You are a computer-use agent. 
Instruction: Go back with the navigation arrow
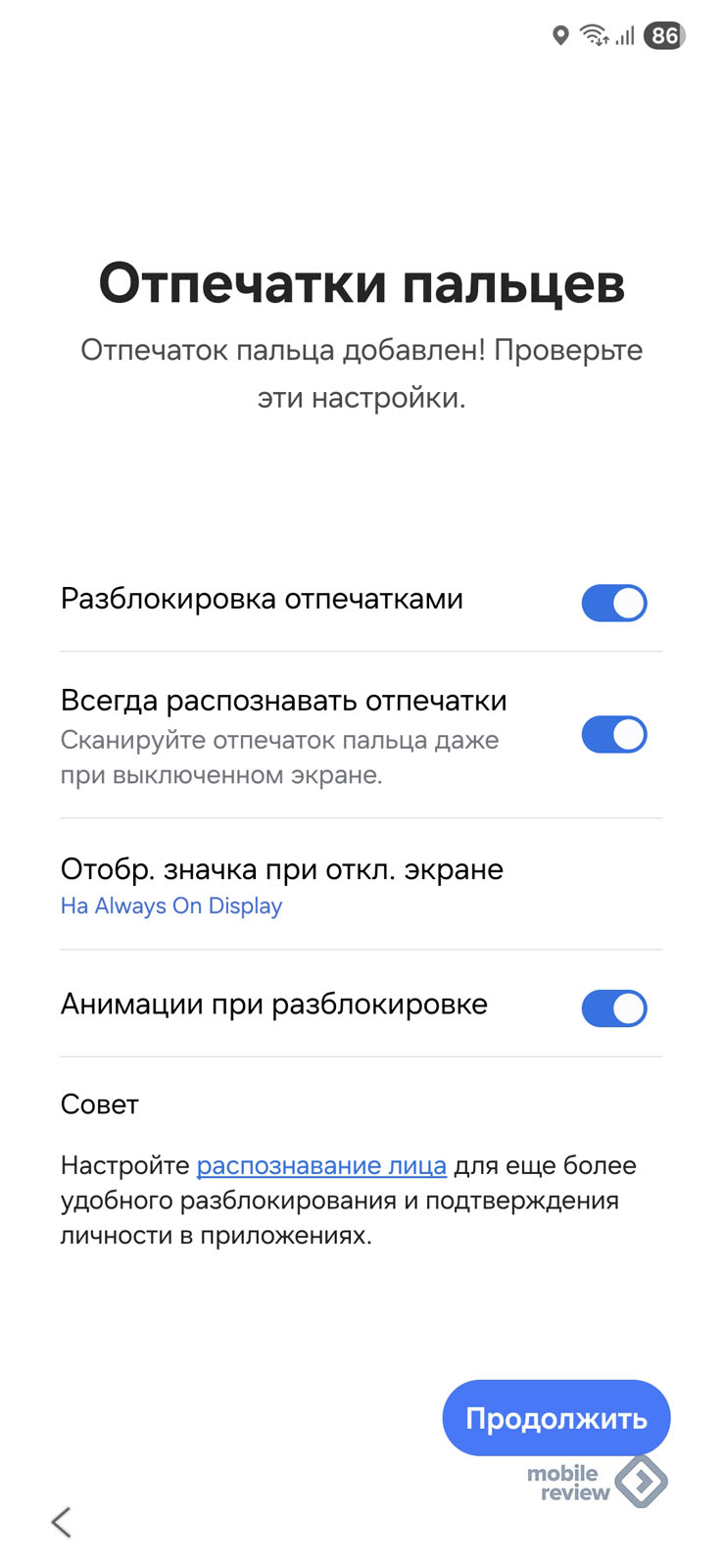62,1522
